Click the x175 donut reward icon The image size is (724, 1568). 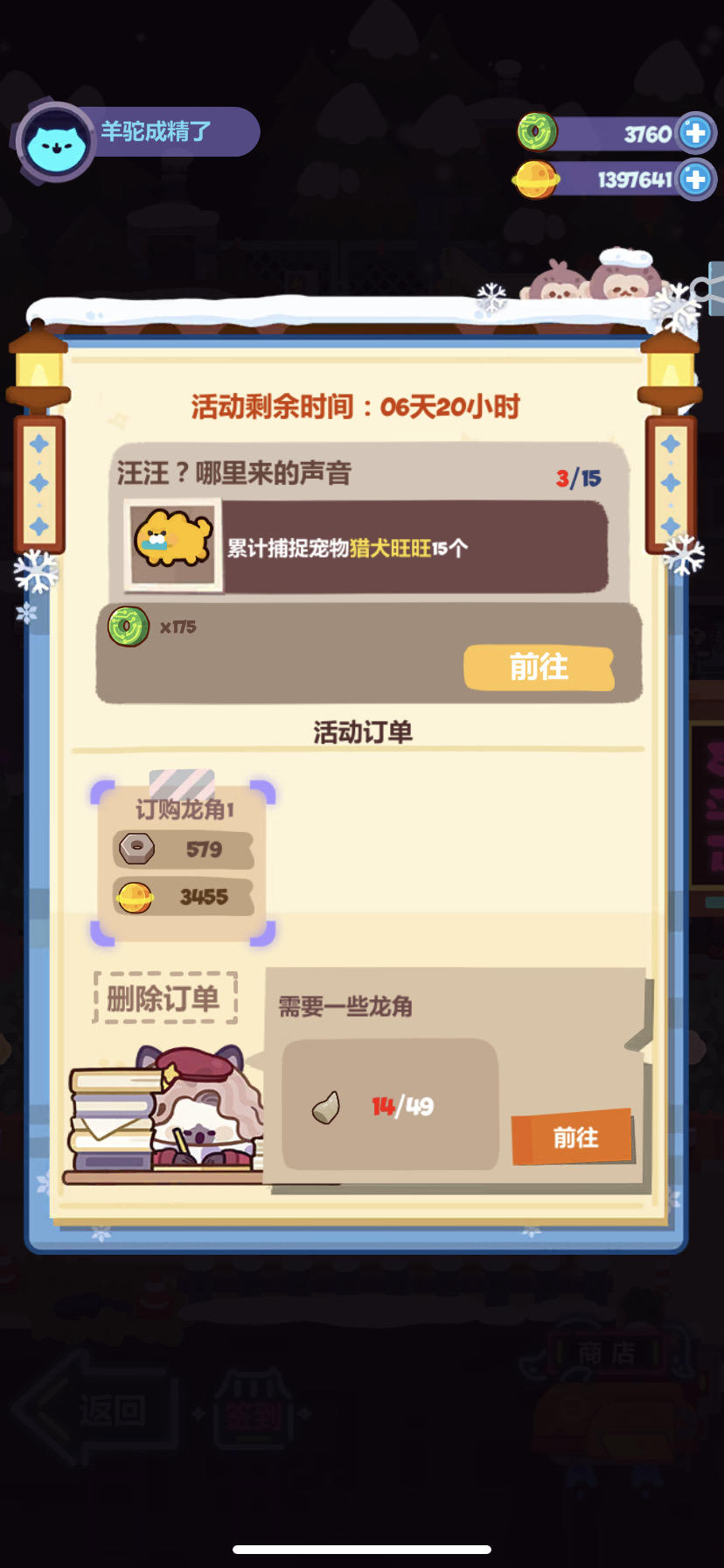[128, 627]
